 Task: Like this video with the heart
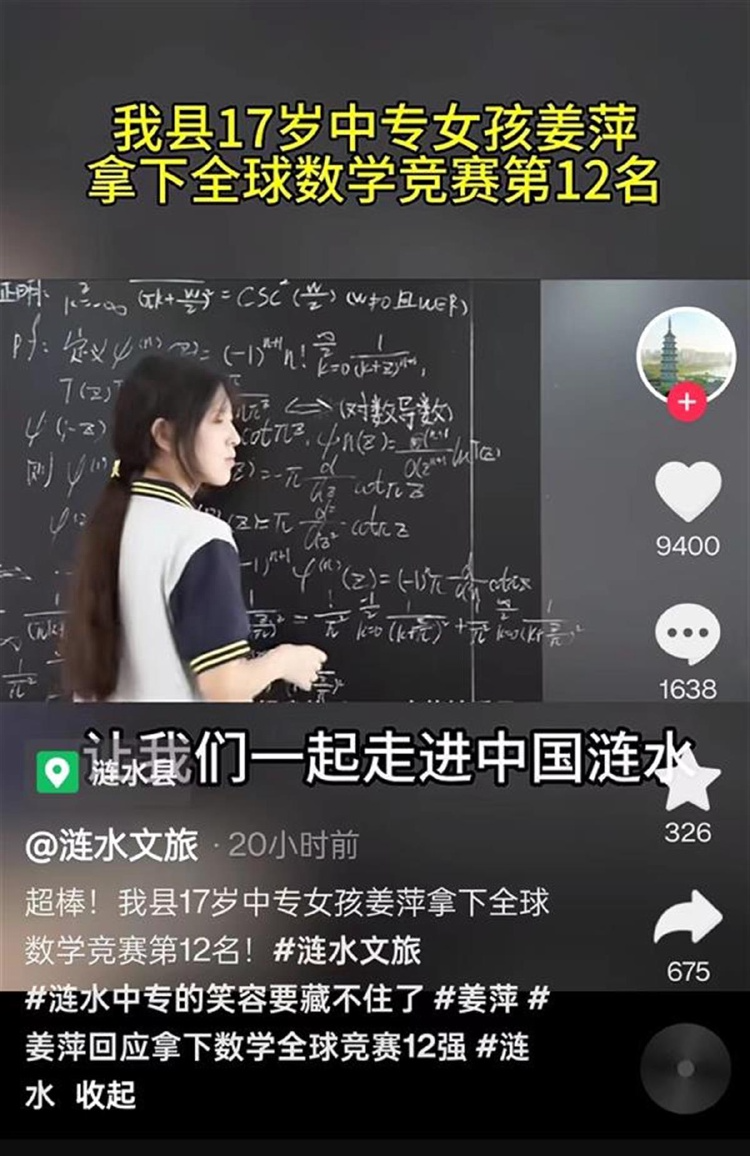point(688,491)
